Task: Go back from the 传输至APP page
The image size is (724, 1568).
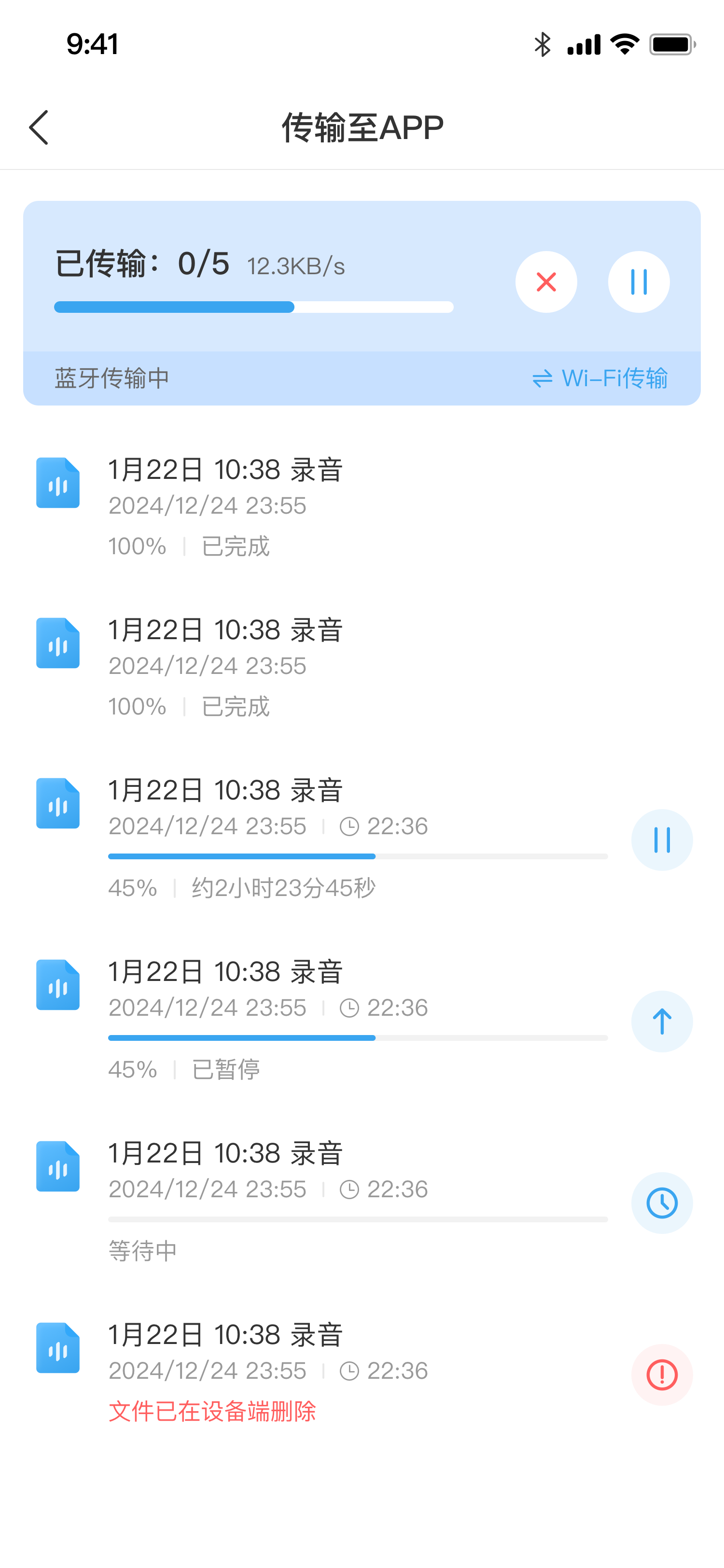Action: pyautogui.click(x=39, y=128)
